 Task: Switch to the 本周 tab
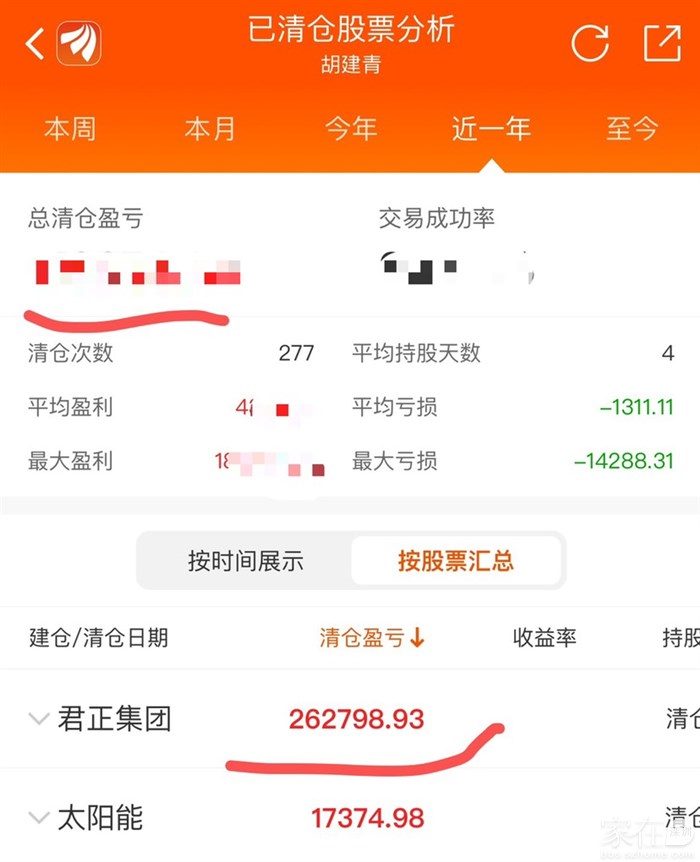70,129
